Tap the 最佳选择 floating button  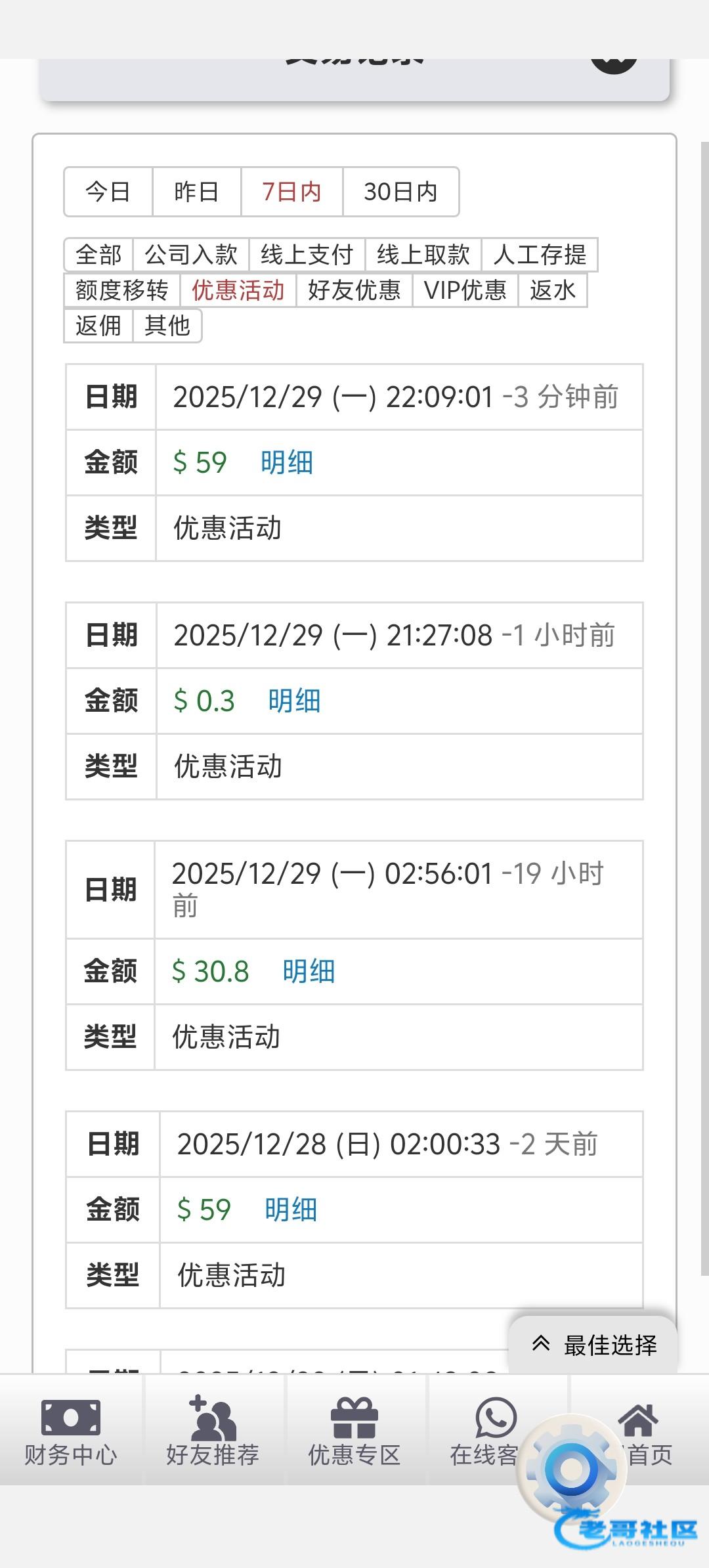point(593,1345)
